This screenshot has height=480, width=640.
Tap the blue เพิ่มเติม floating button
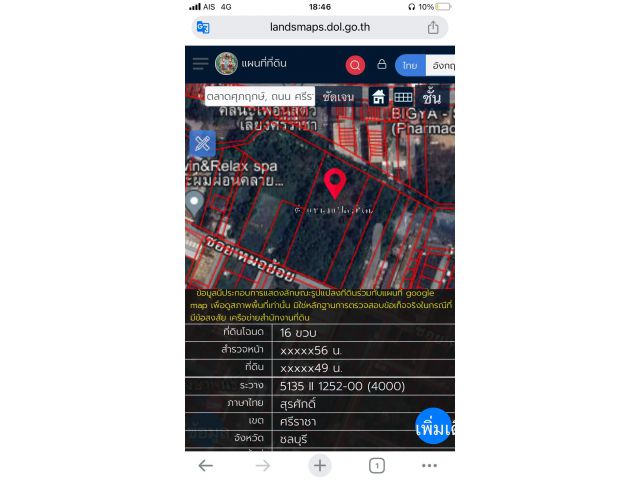pyautogui.click(x=435, y=427)
